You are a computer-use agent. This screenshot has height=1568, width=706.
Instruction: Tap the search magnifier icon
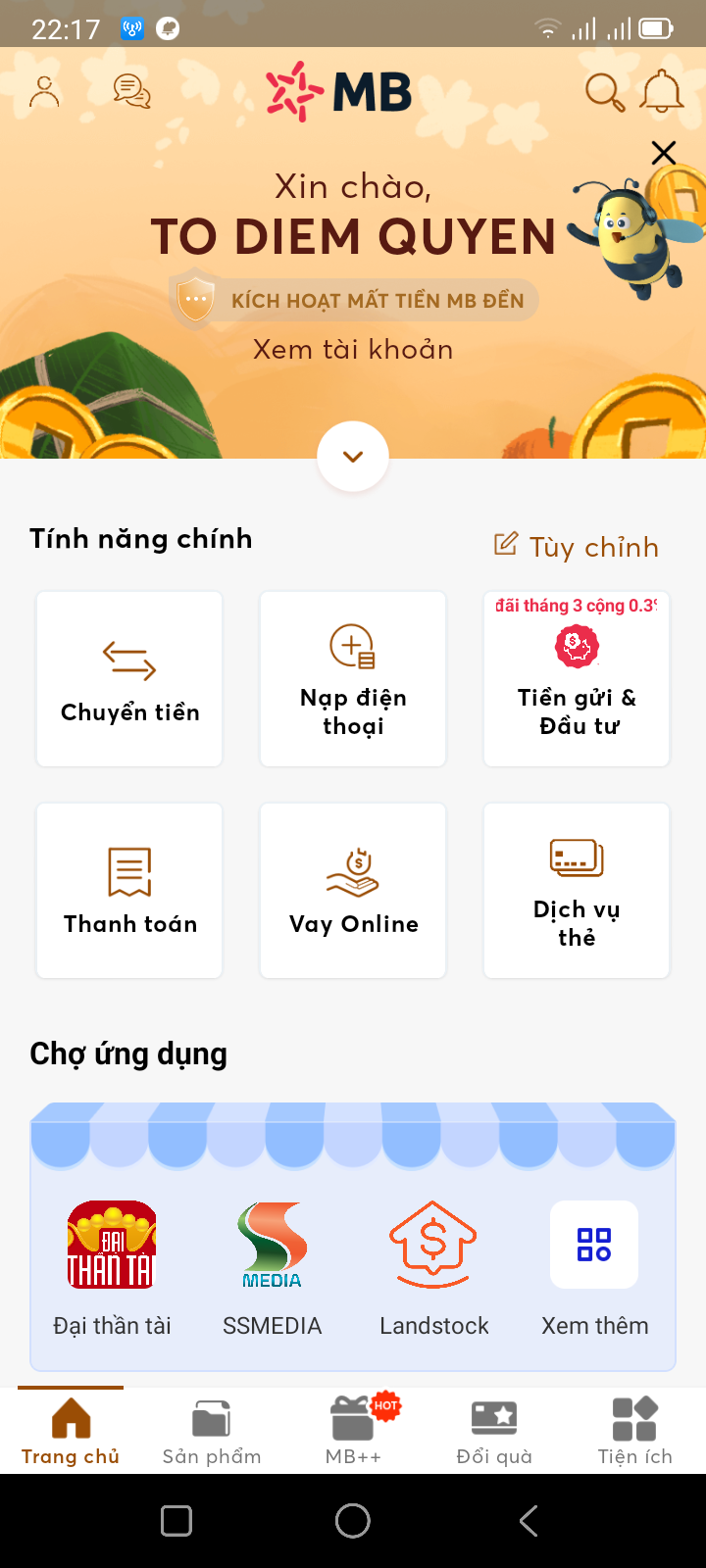coord(604,92)
